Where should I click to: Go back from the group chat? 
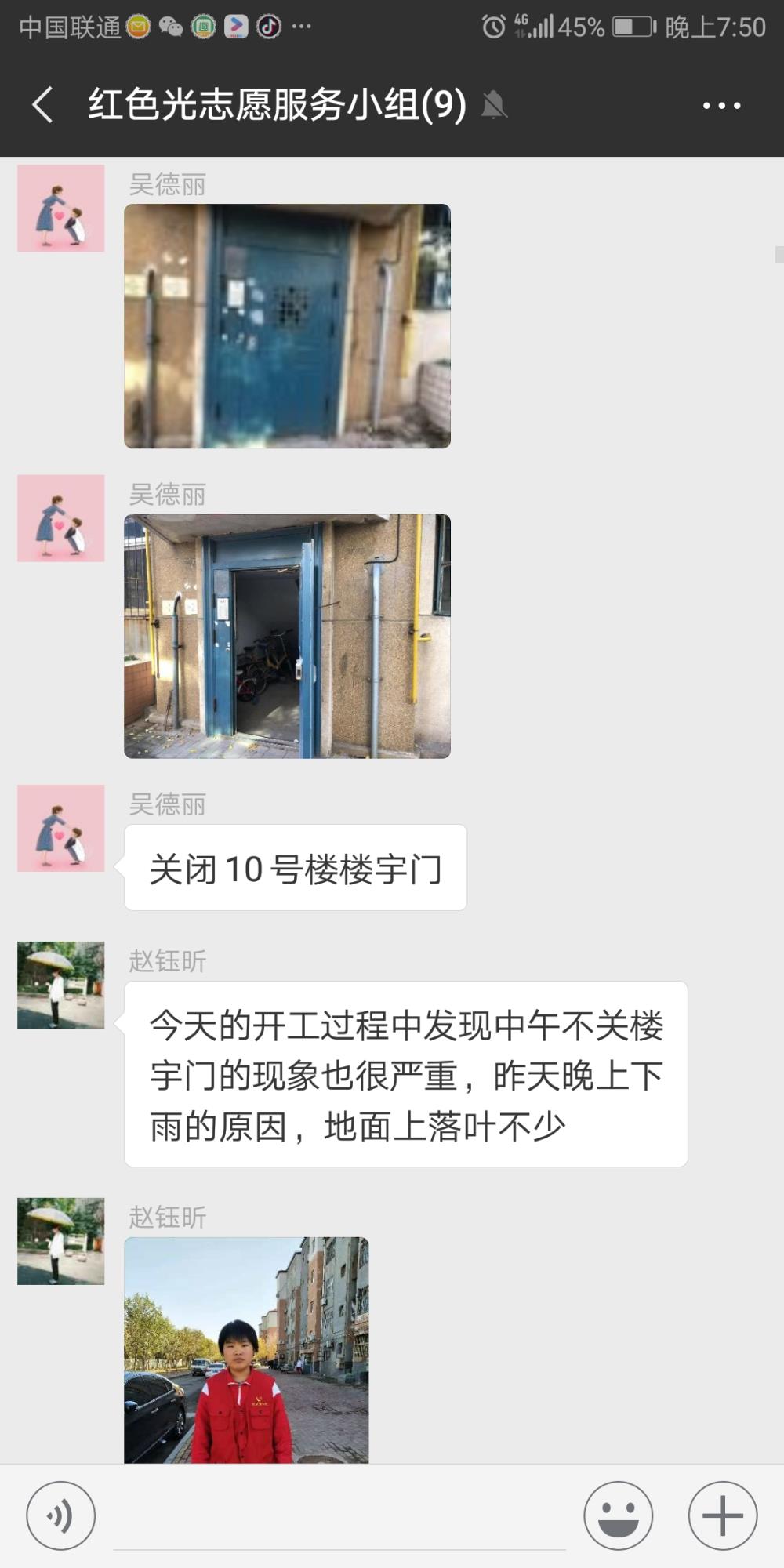(42, 105)
